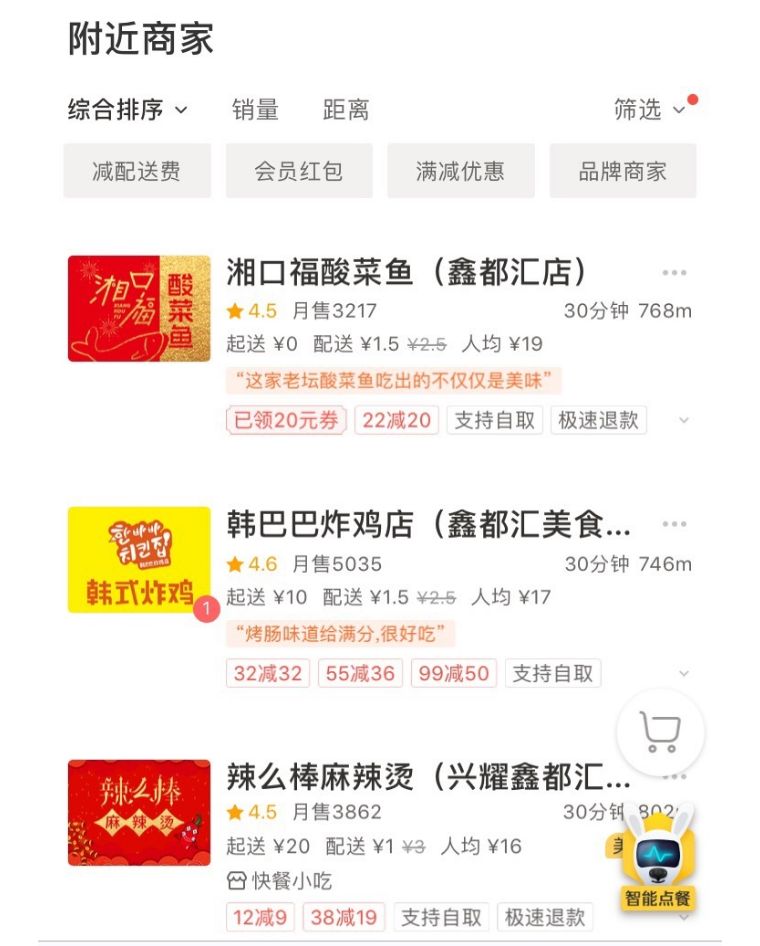Tap the more menu beside 韩巴巴炸鸡店

[x=675, y=523]
